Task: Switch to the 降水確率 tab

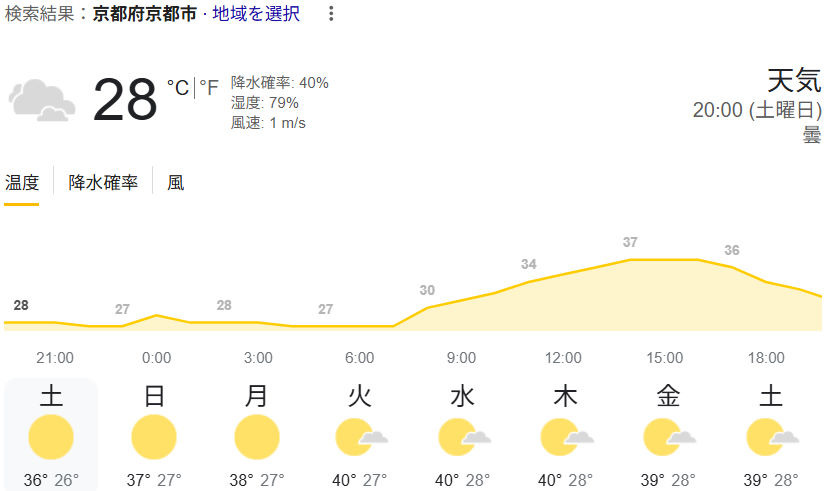Action: click(x=103, y=183)
